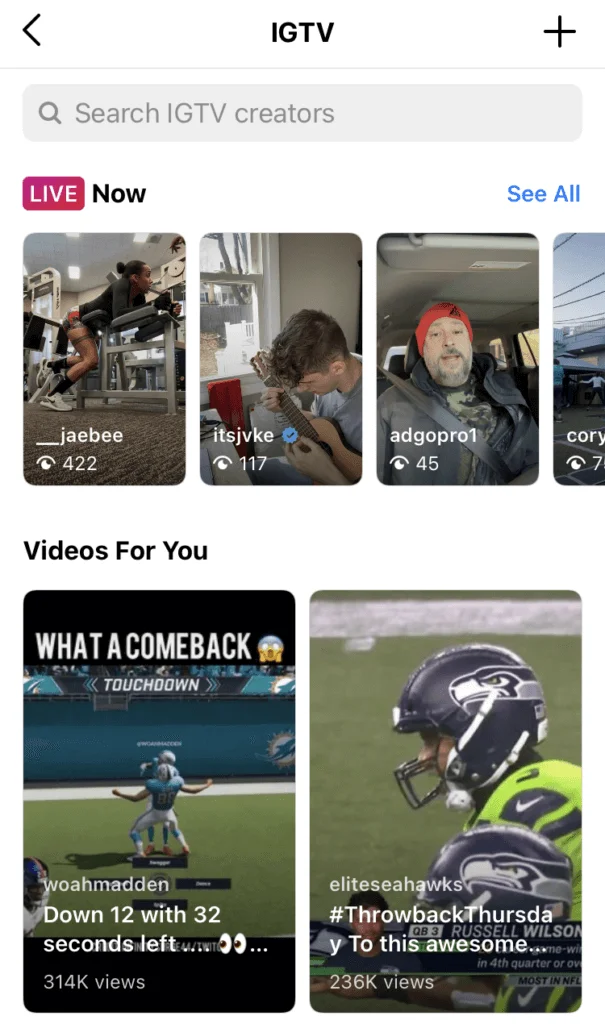Open the itsjvke live stream
The image size is (605, 1024).
tap(281, 359)
